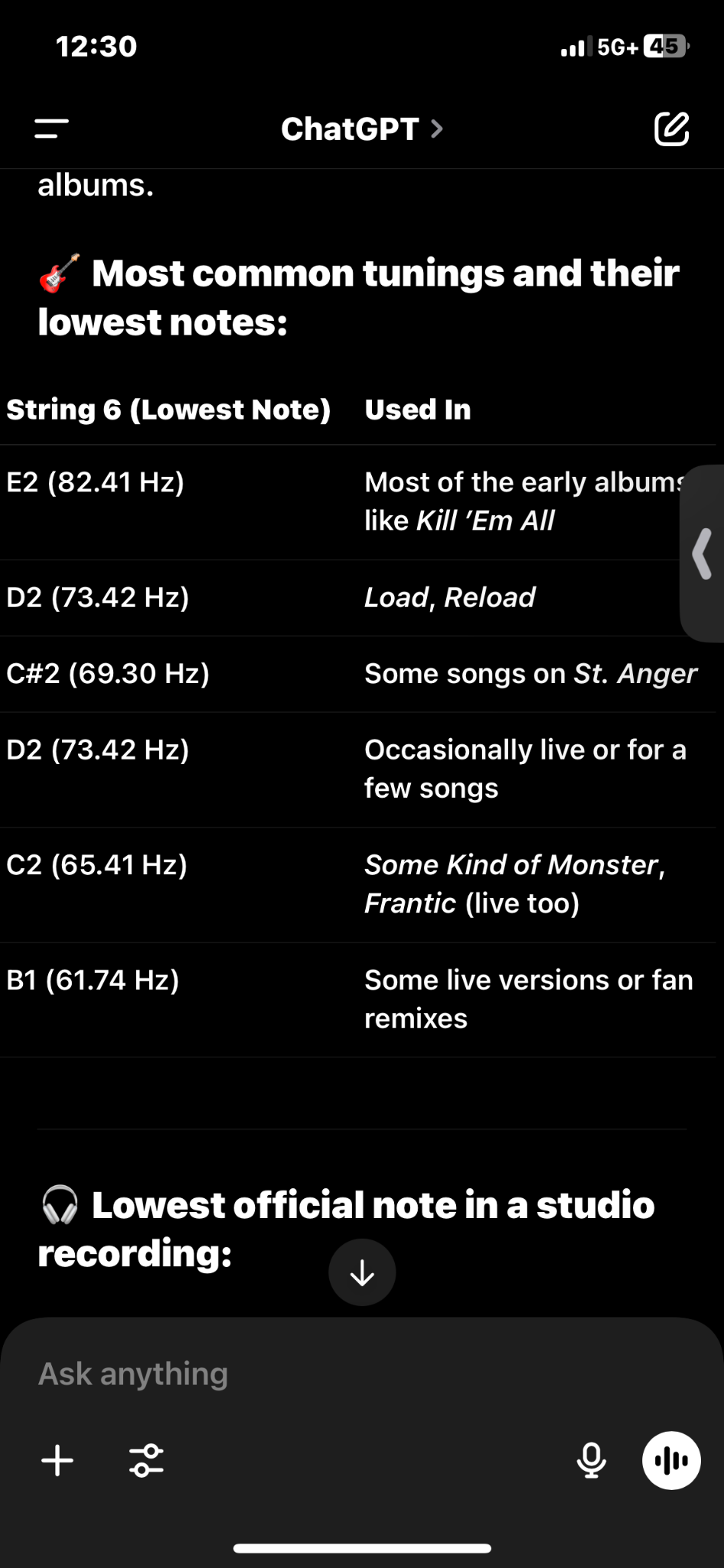Add an attachment with the plus icon
The height and width of the screenshot is (1568, 724).
pos(57,1461)
